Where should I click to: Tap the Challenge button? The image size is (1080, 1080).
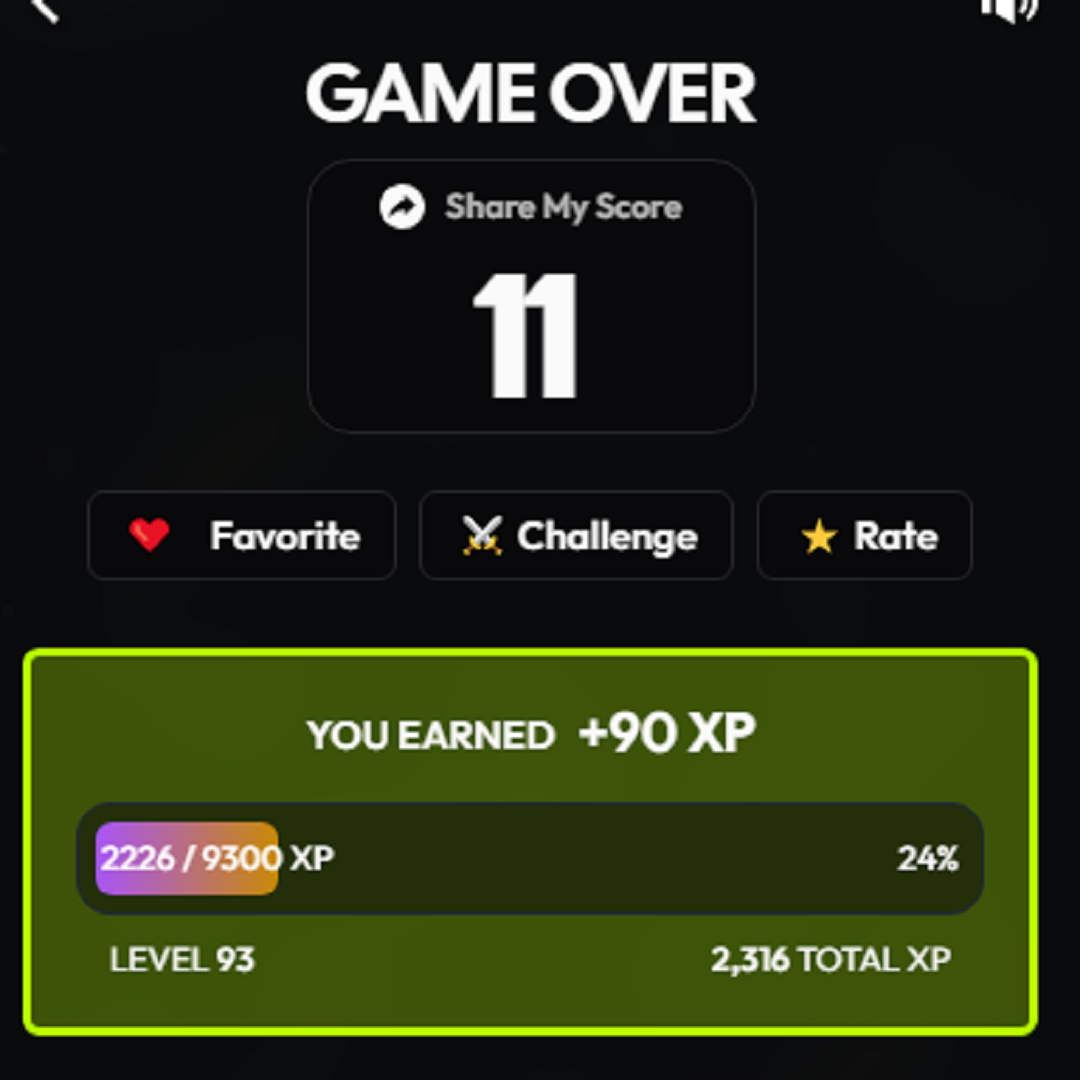coord(577,536)
